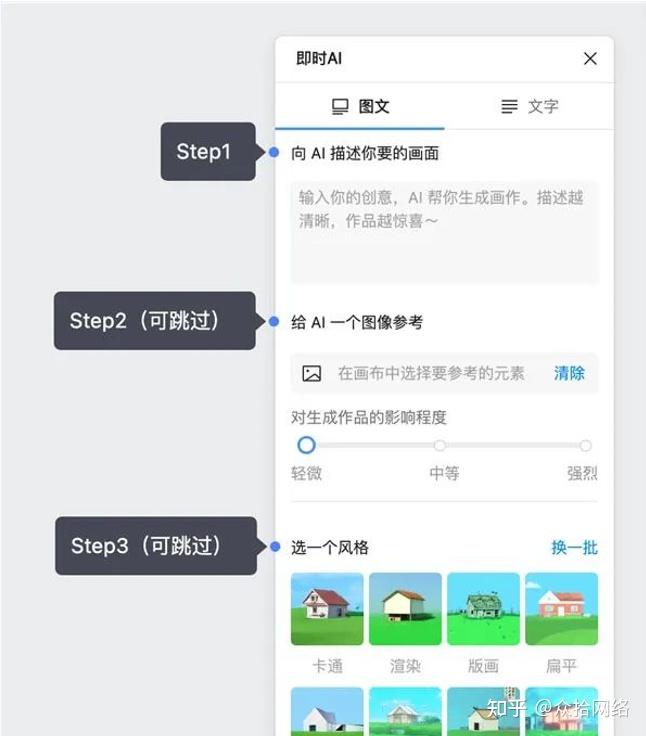Choose the 卡通 style

(327, 609)
